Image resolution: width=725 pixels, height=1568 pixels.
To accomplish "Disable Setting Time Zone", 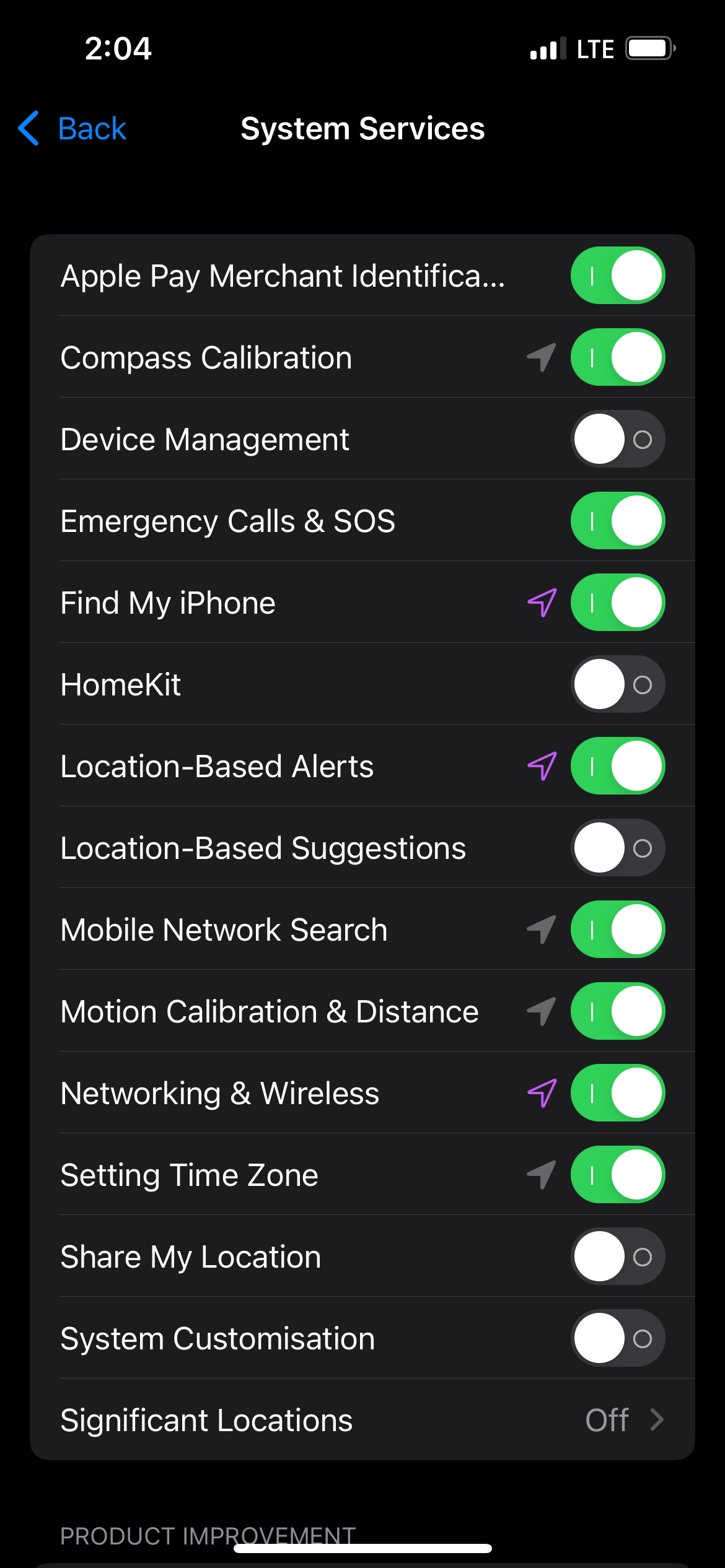I will pyautogui.click(x=618, y=1175).
